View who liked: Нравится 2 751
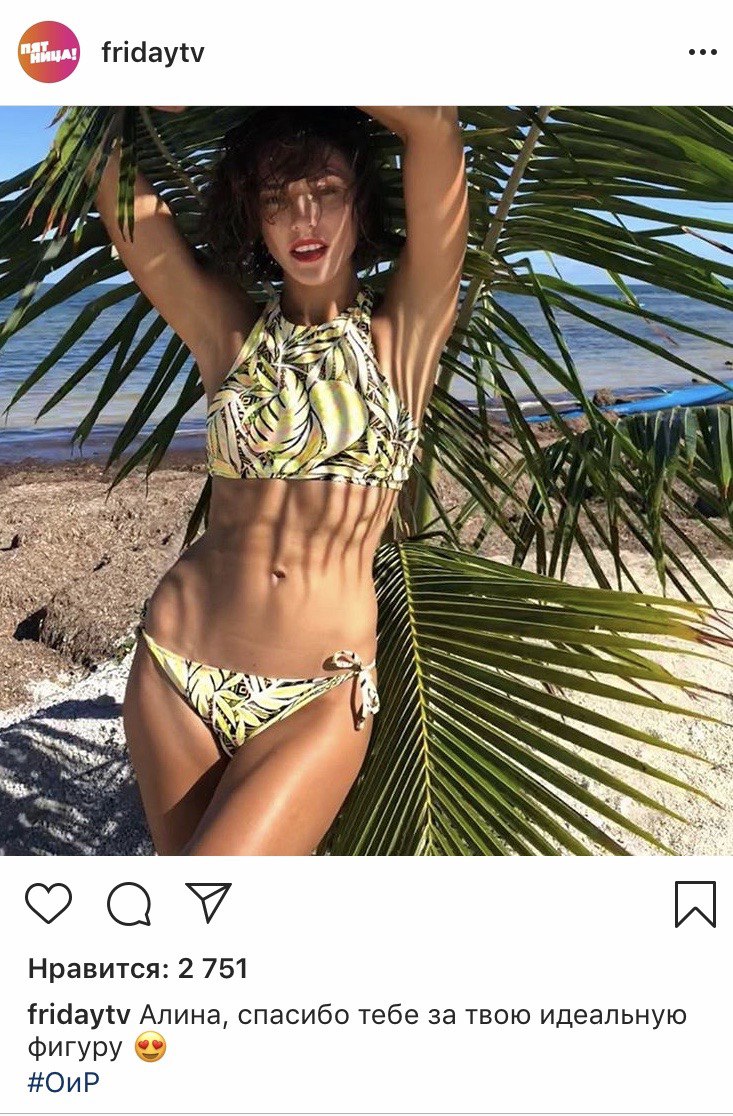This screenshot has width=733, height=1116. point(138,968)
